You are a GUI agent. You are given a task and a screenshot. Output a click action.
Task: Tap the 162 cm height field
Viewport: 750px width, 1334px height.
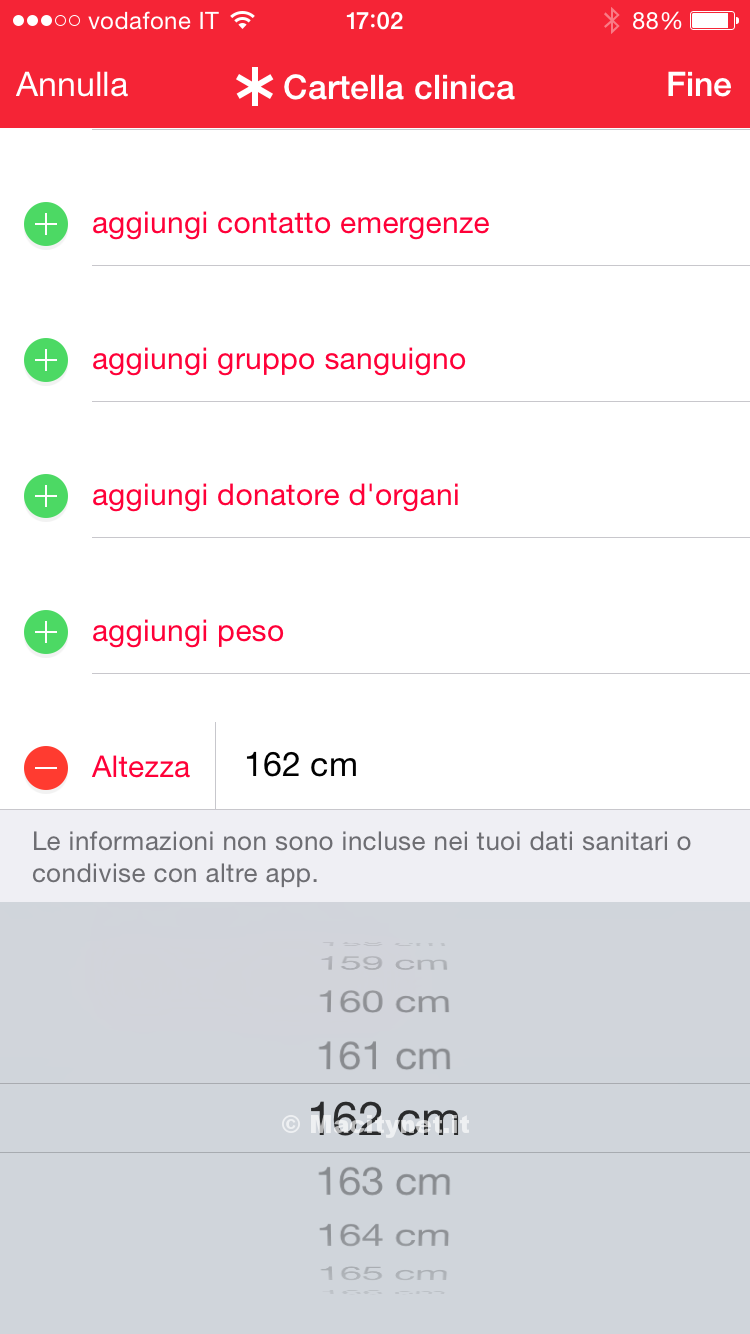click(301, 765)
